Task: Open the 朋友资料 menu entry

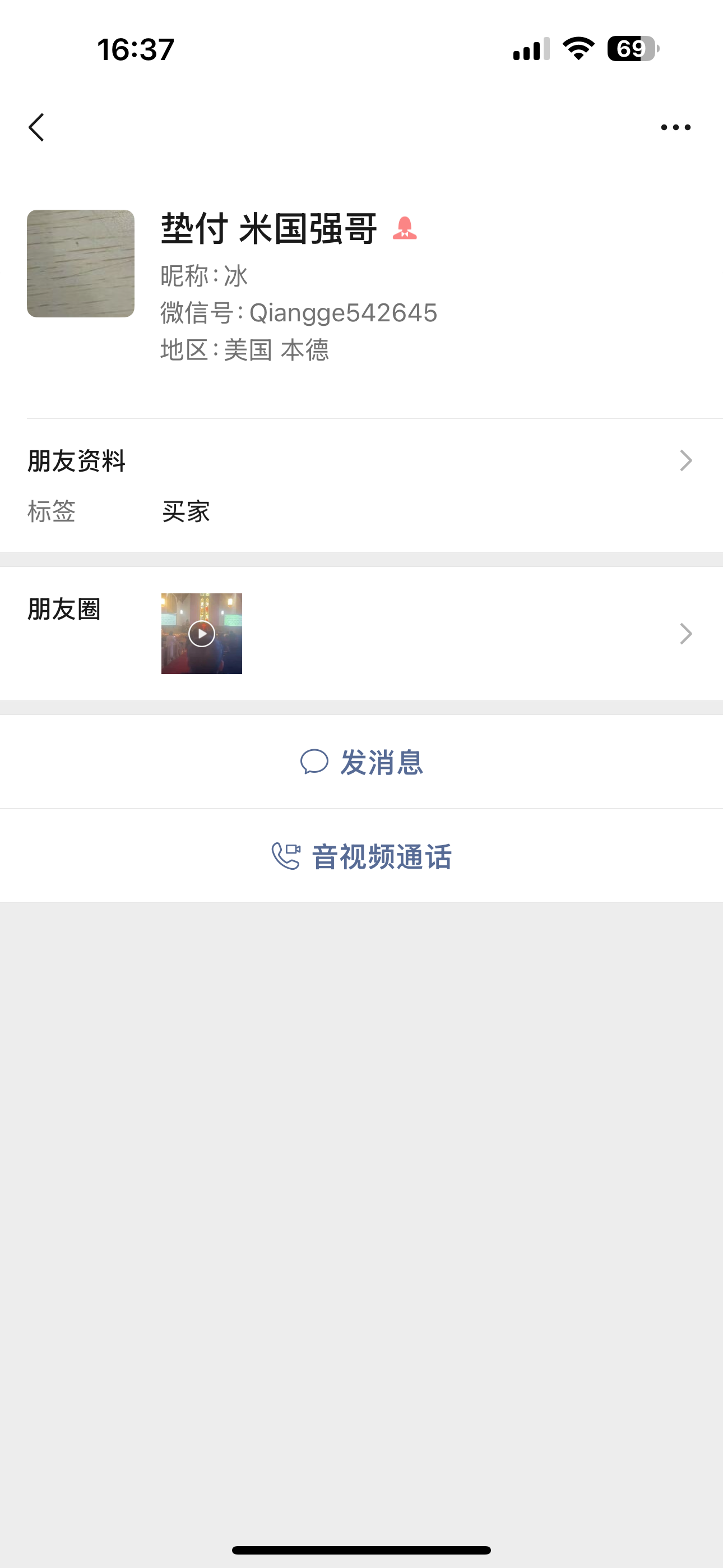Action: (77, 461)
